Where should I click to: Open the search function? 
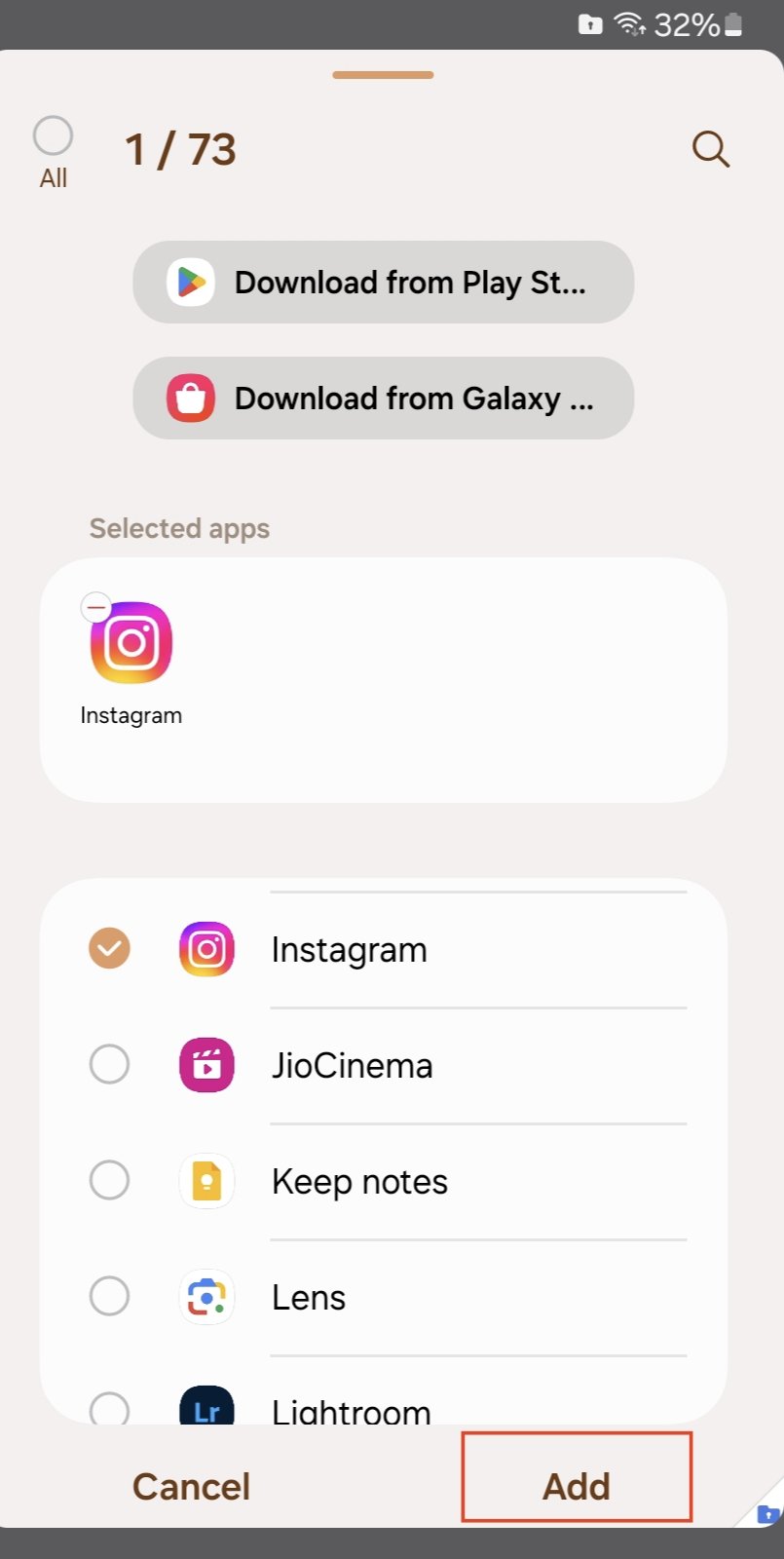(x=711, y=149)
